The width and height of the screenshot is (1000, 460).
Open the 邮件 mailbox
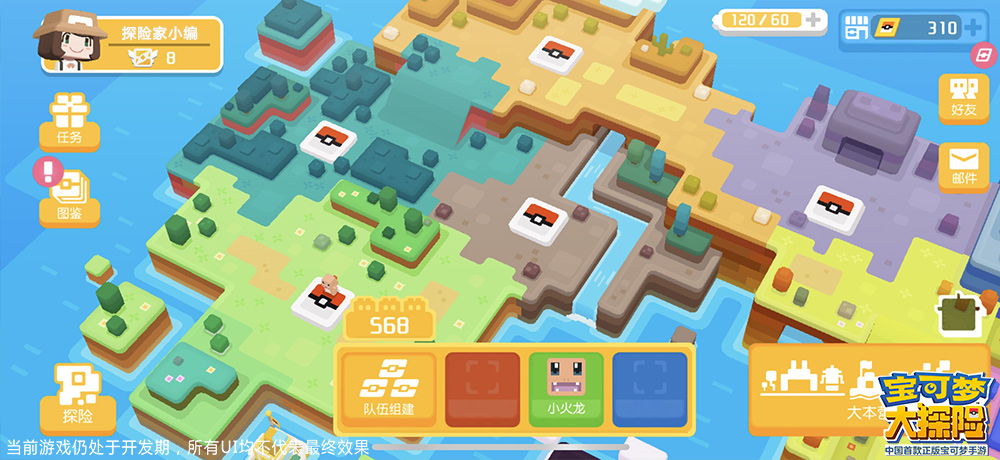[x=963, y=167]
